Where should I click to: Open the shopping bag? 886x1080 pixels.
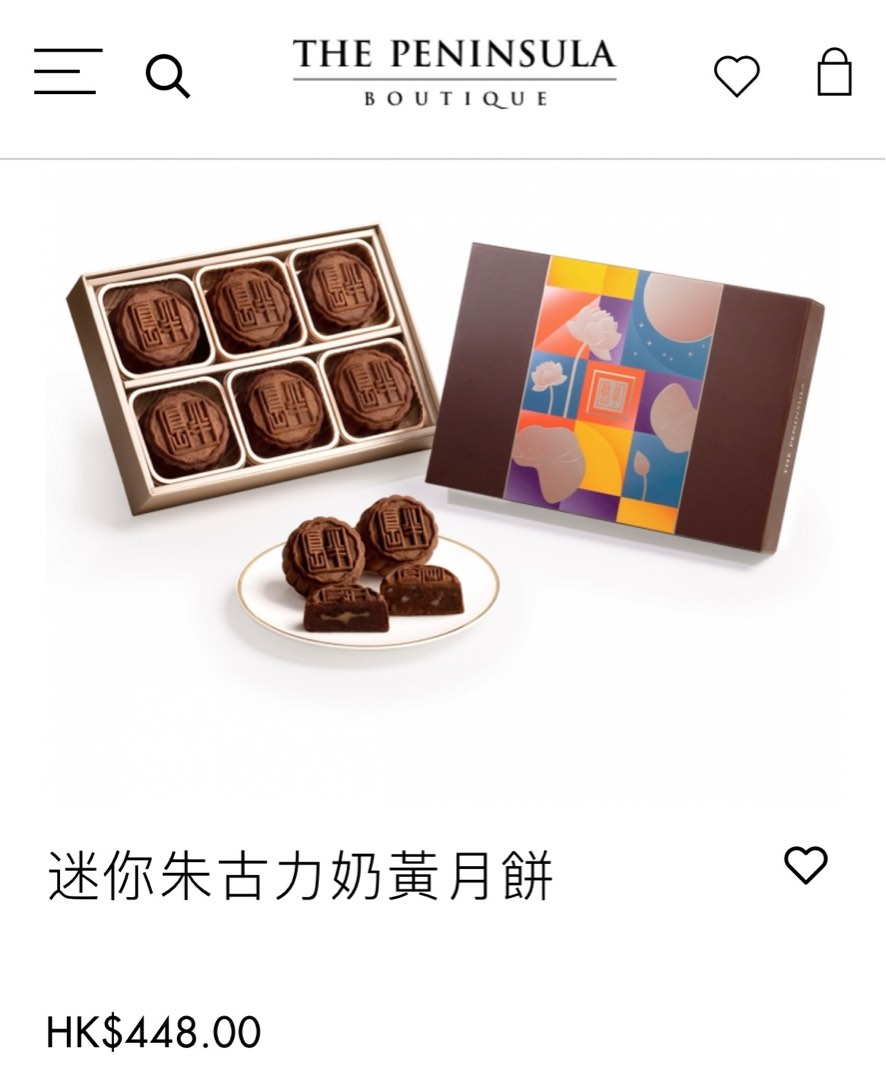pyautogui.click(x=834, y=73)
